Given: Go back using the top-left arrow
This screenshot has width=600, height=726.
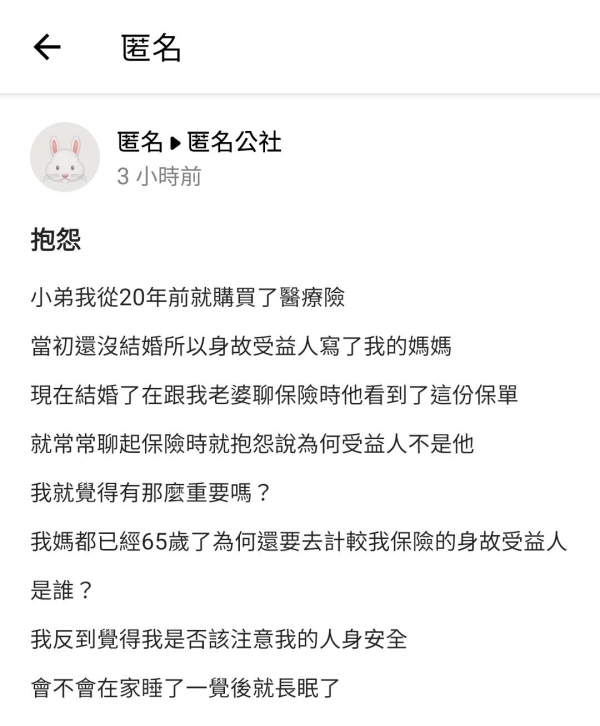Looking at the screenshot, I should click(x=47, y=48).
